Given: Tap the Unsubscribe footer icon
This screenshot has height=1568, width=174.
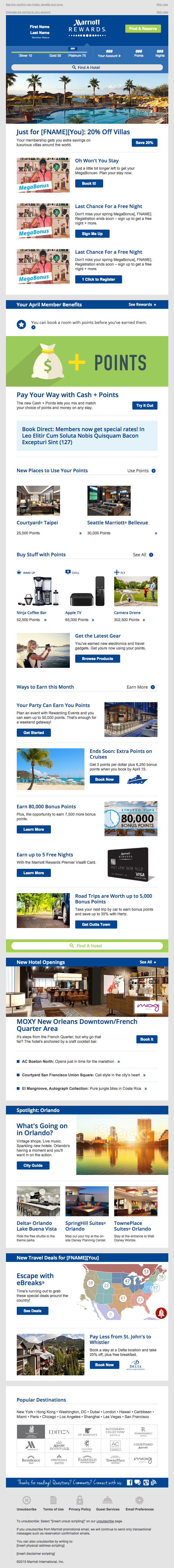Looking at the screenshot, I should coord(26,1500).
